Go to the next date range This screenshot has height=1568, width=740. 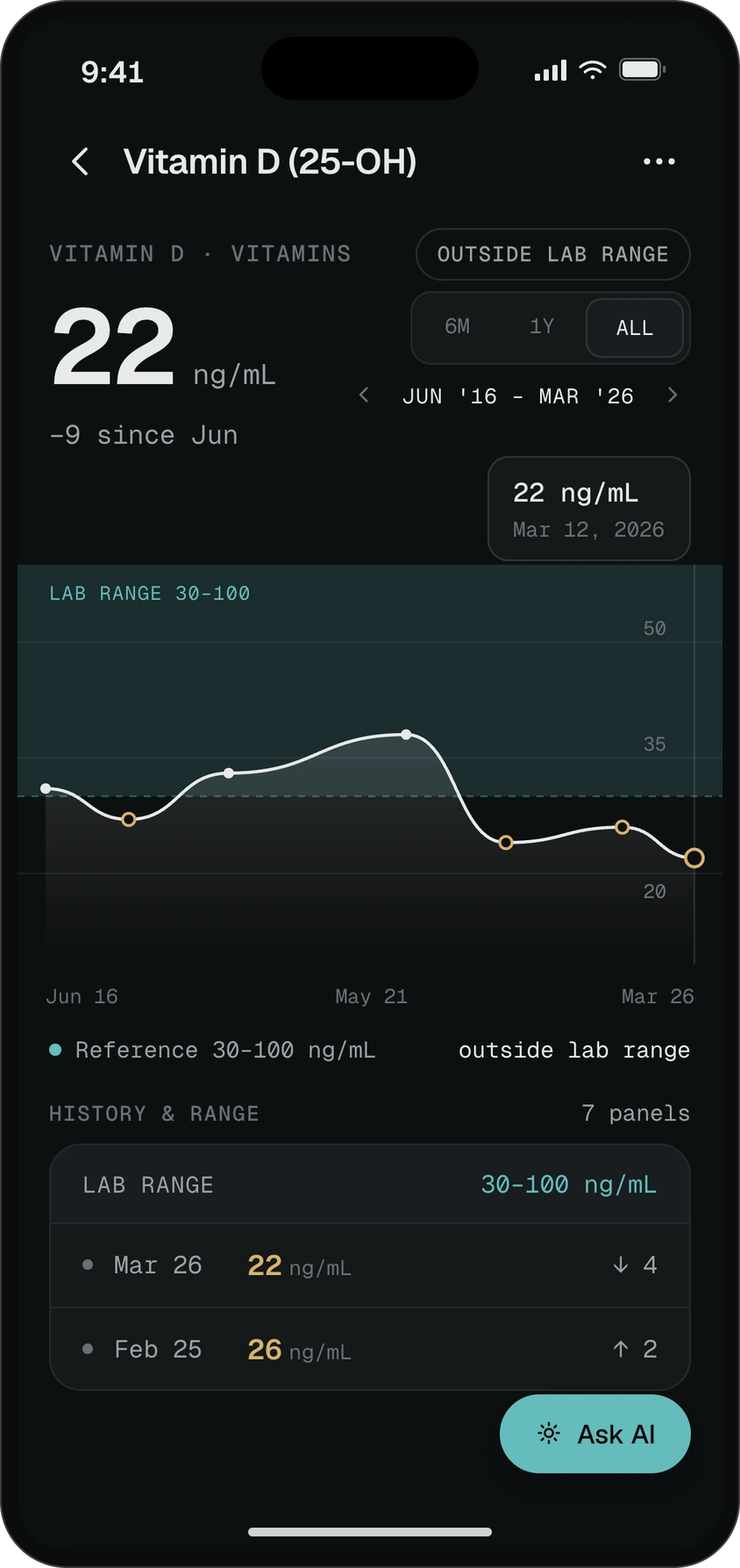(672, 396)
